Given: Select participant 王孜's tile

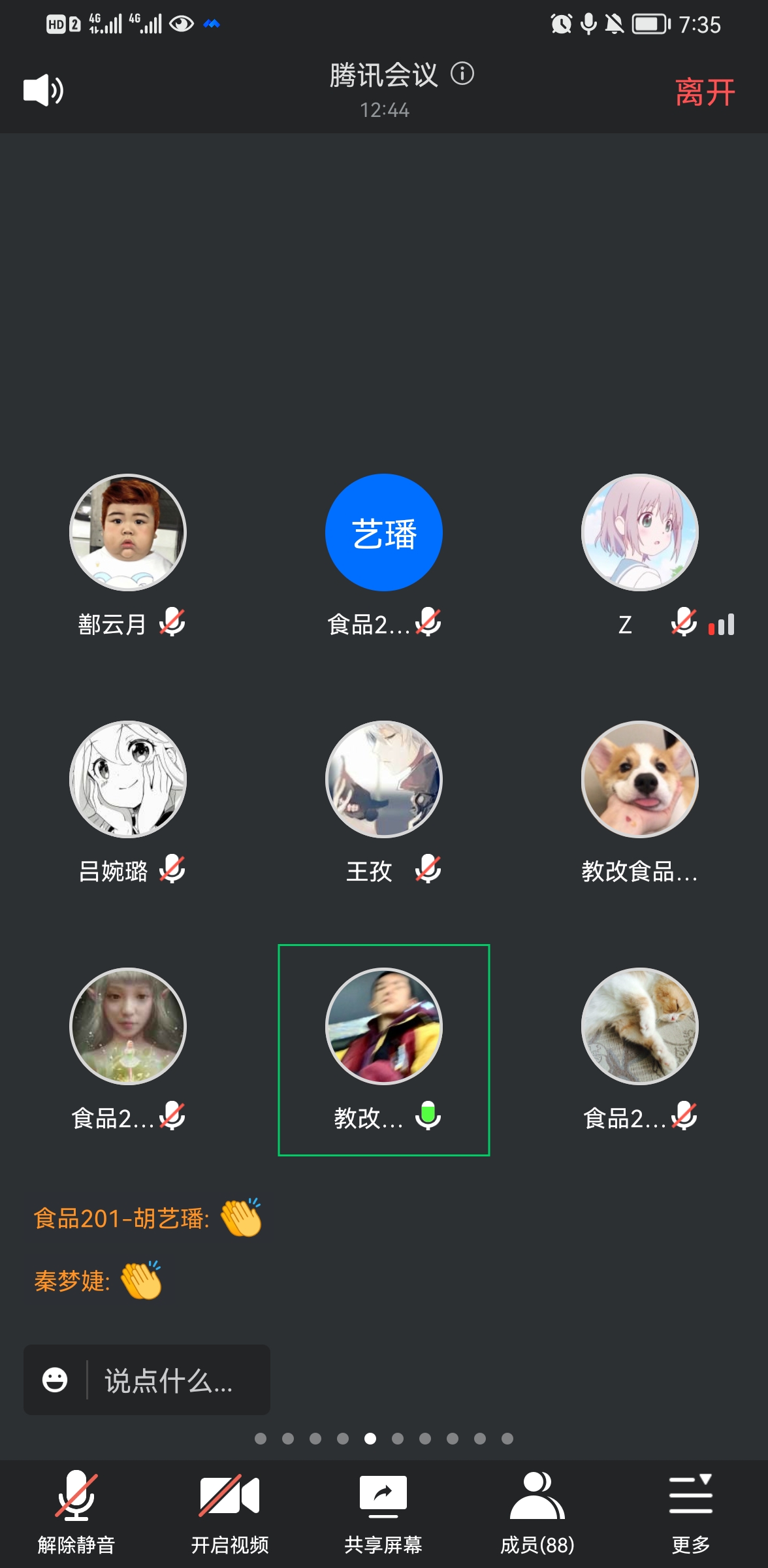Looking at the screenshot, I should [x=384, y=780].
